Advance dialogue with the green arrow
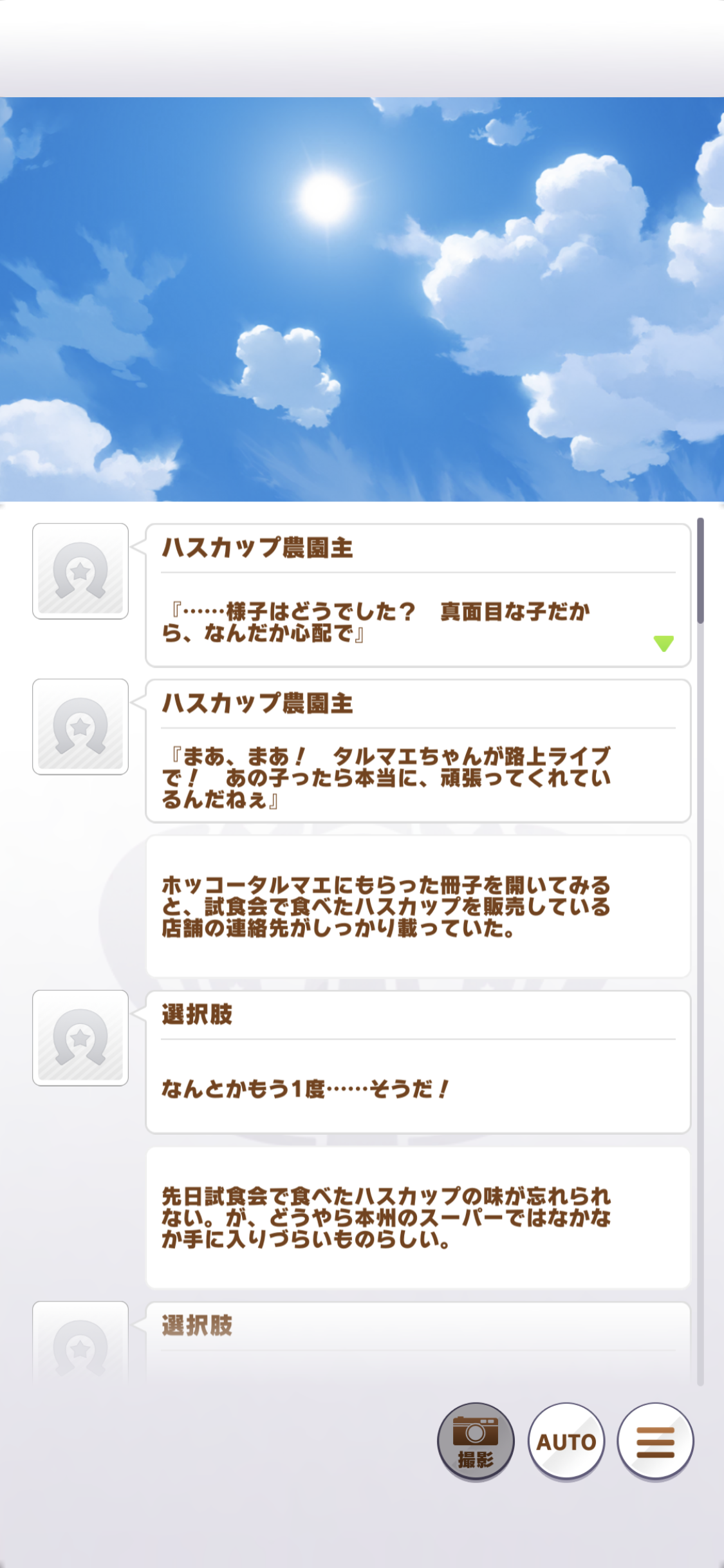This screenshot has height=1568, width=724. (x=664, y=643)
